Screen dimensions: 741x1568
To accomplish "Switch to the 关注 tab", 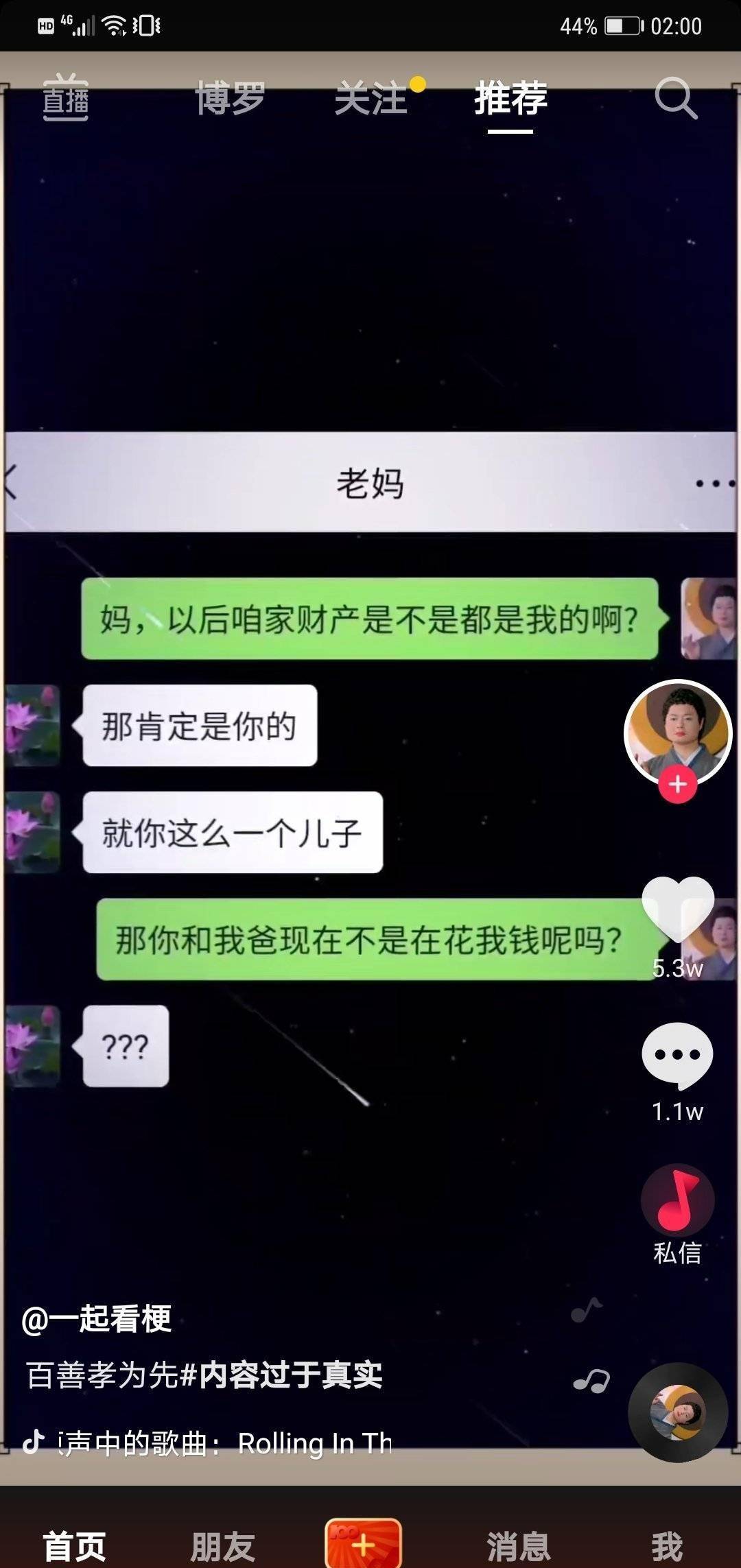I will click(371, 98).
